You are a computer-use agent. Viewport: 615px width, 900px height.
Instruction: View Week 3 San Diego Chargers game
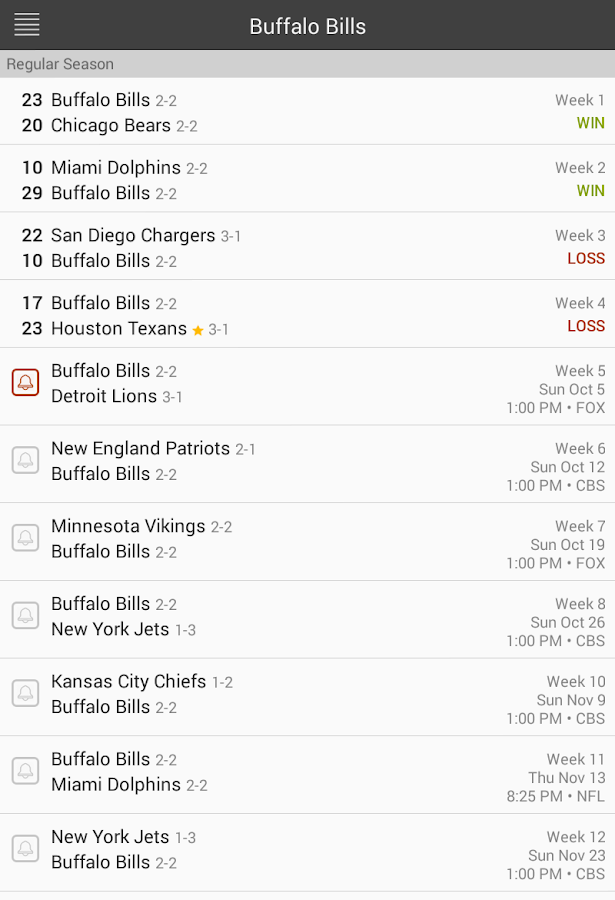coord(307,247)
